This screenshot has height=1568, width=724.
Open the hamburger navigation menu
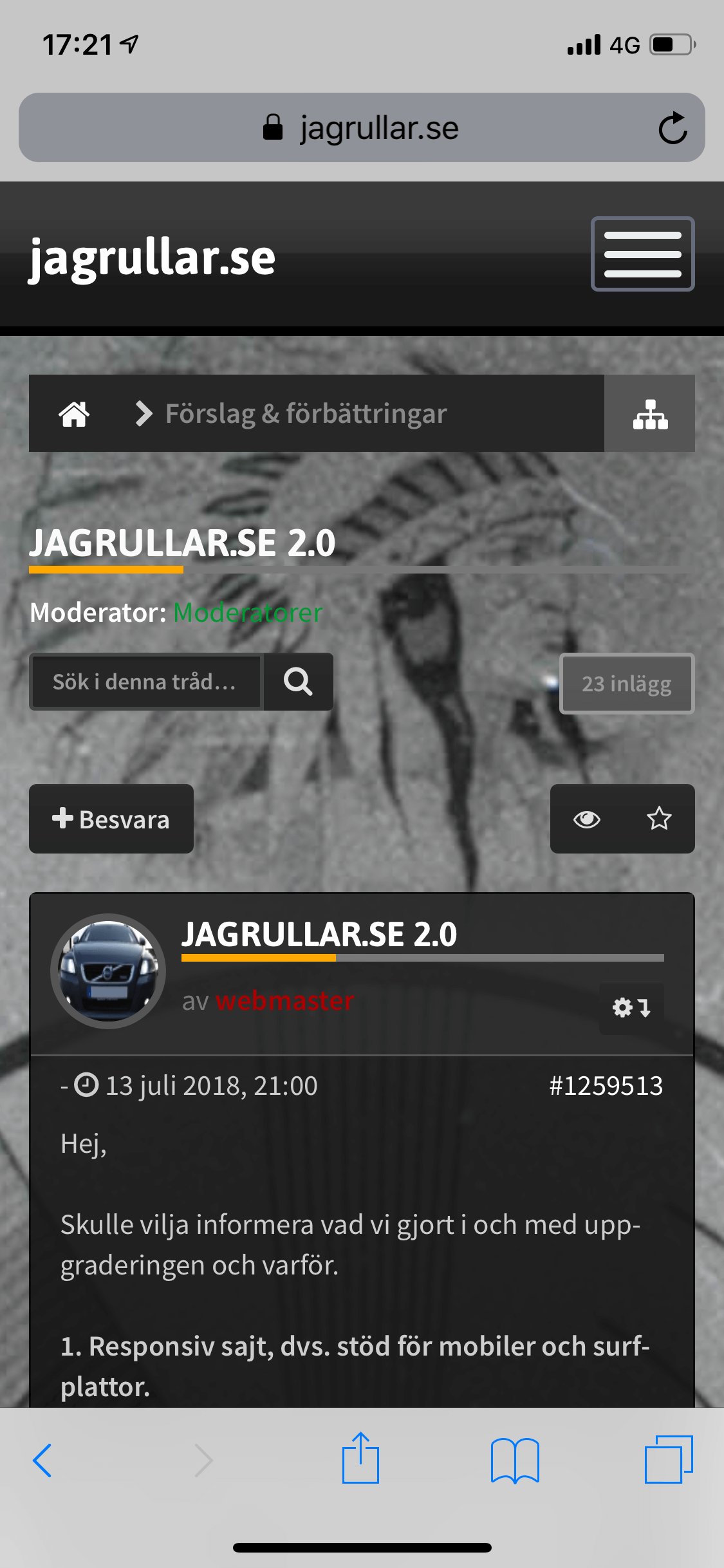point(642,254)
